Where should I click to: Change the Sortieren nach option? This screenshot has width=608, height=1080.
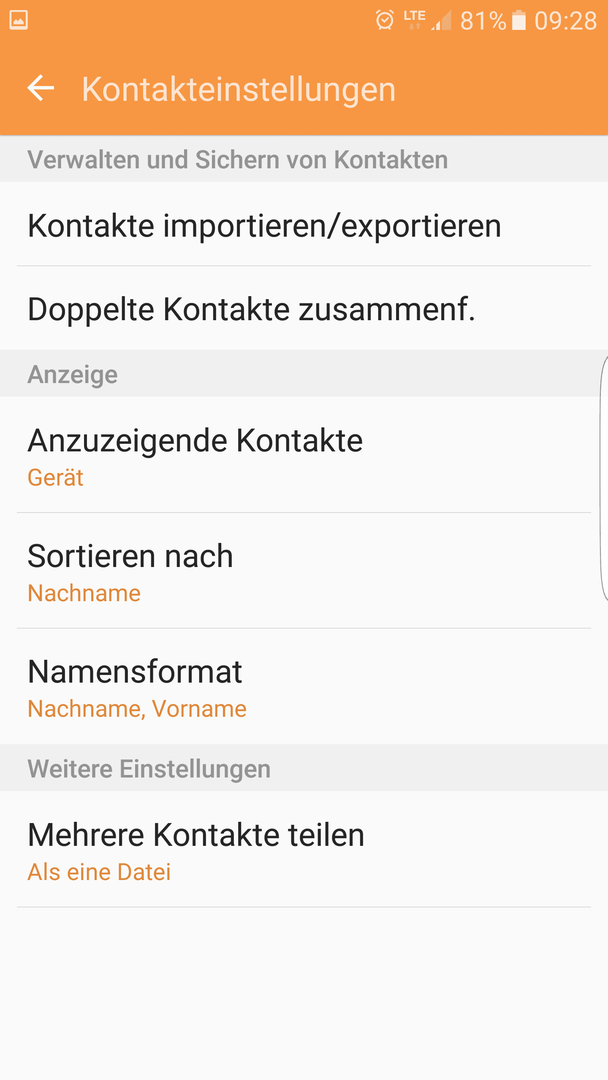(304, 570)
